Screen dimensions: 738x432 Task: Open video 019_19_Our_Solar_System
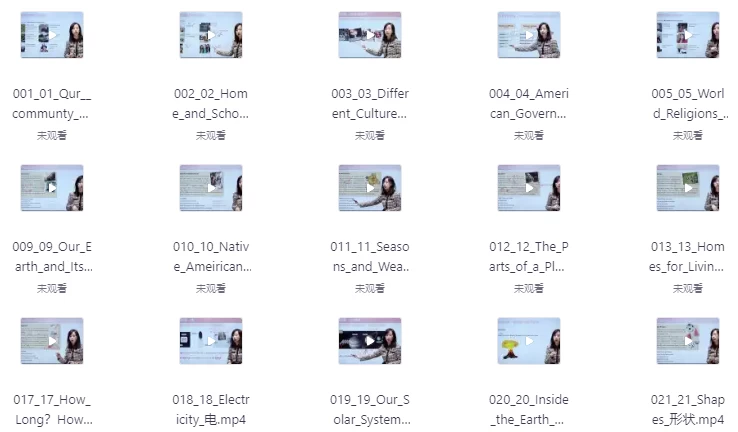370,341
